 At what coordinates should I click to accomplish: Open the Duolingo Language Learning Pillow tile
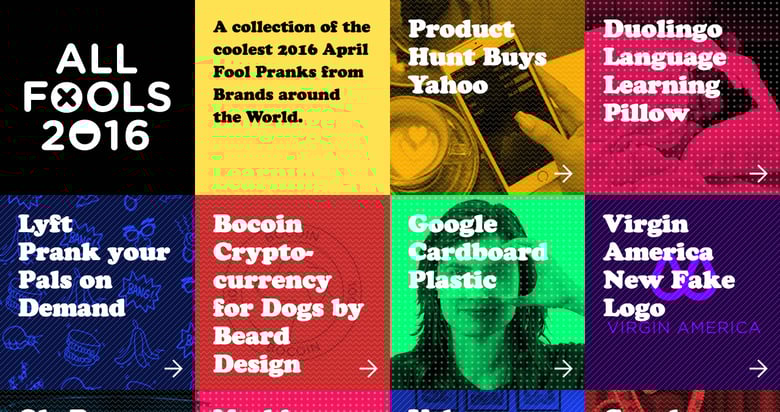click(x=682, y=97)
